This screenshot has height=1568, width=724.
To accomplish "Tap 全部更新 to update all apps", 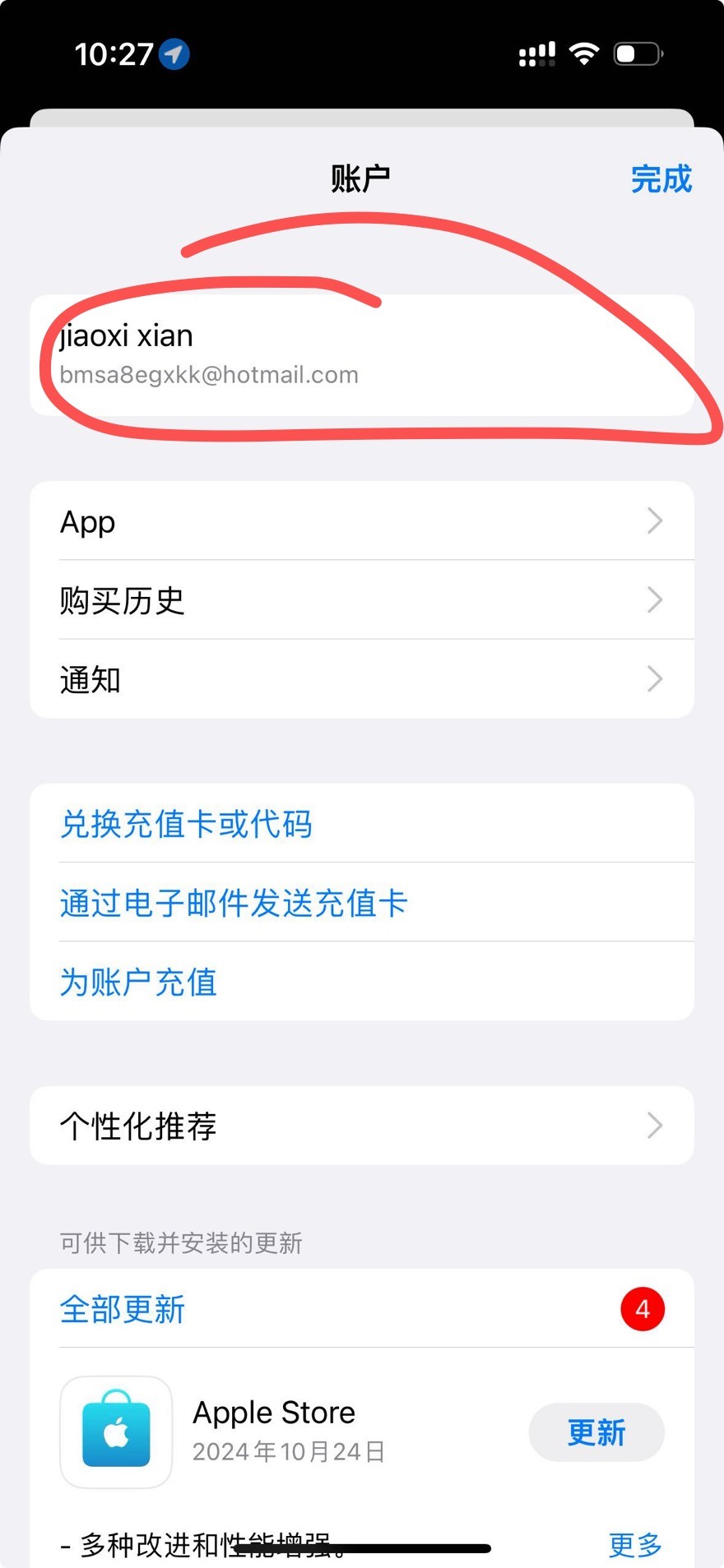I will coord(123,1309).
